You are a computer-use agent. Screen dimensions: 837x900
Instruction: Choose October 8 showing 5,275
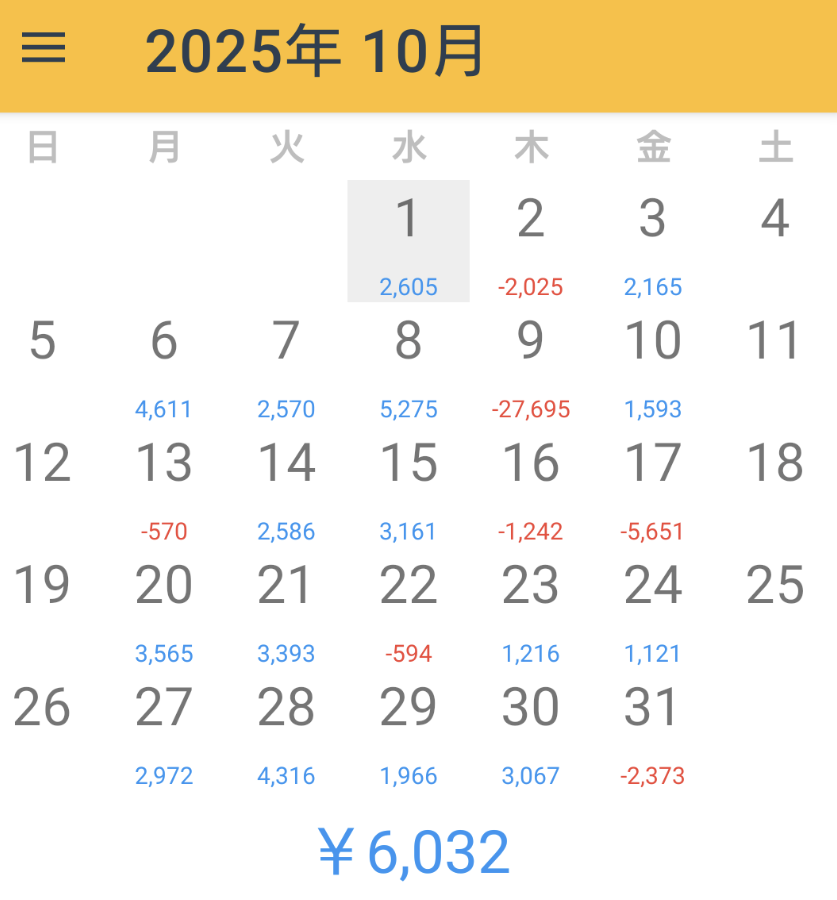[408, 363]
